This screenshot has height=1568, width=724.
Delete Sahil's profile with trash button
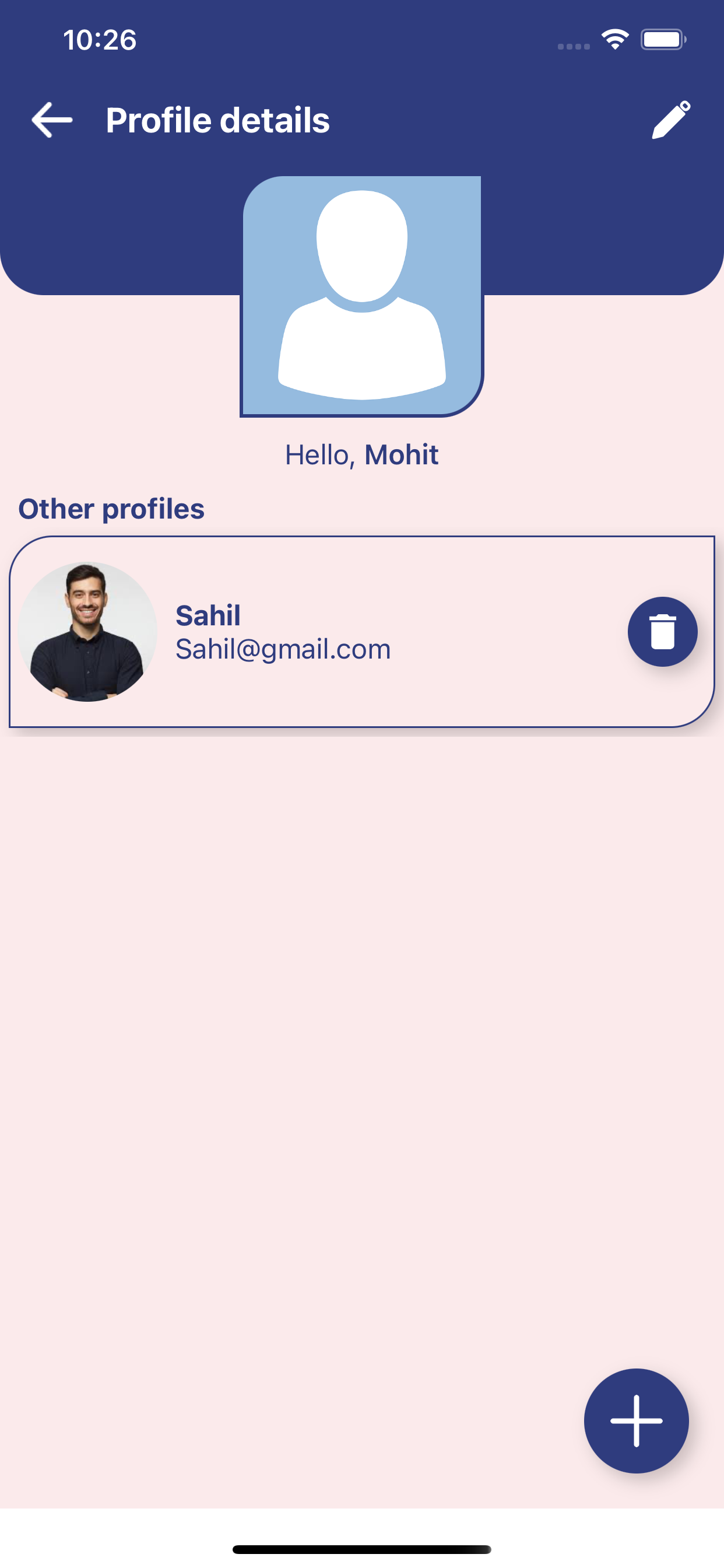(662, 631)
